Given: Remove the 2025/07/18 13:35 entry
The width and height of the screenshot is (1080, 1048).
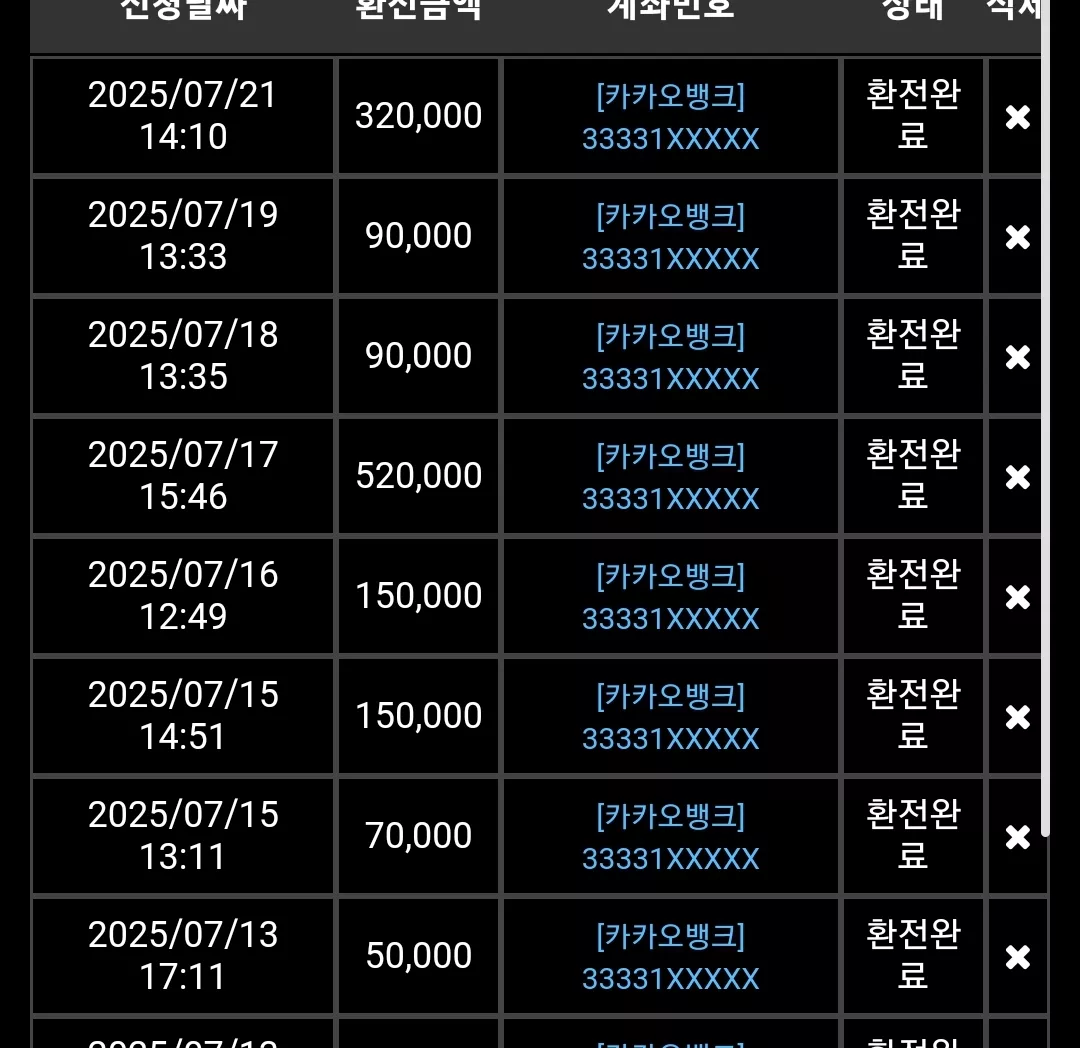Looking at the screenshot, I should pyautogui.click(x=1017, y=357).
